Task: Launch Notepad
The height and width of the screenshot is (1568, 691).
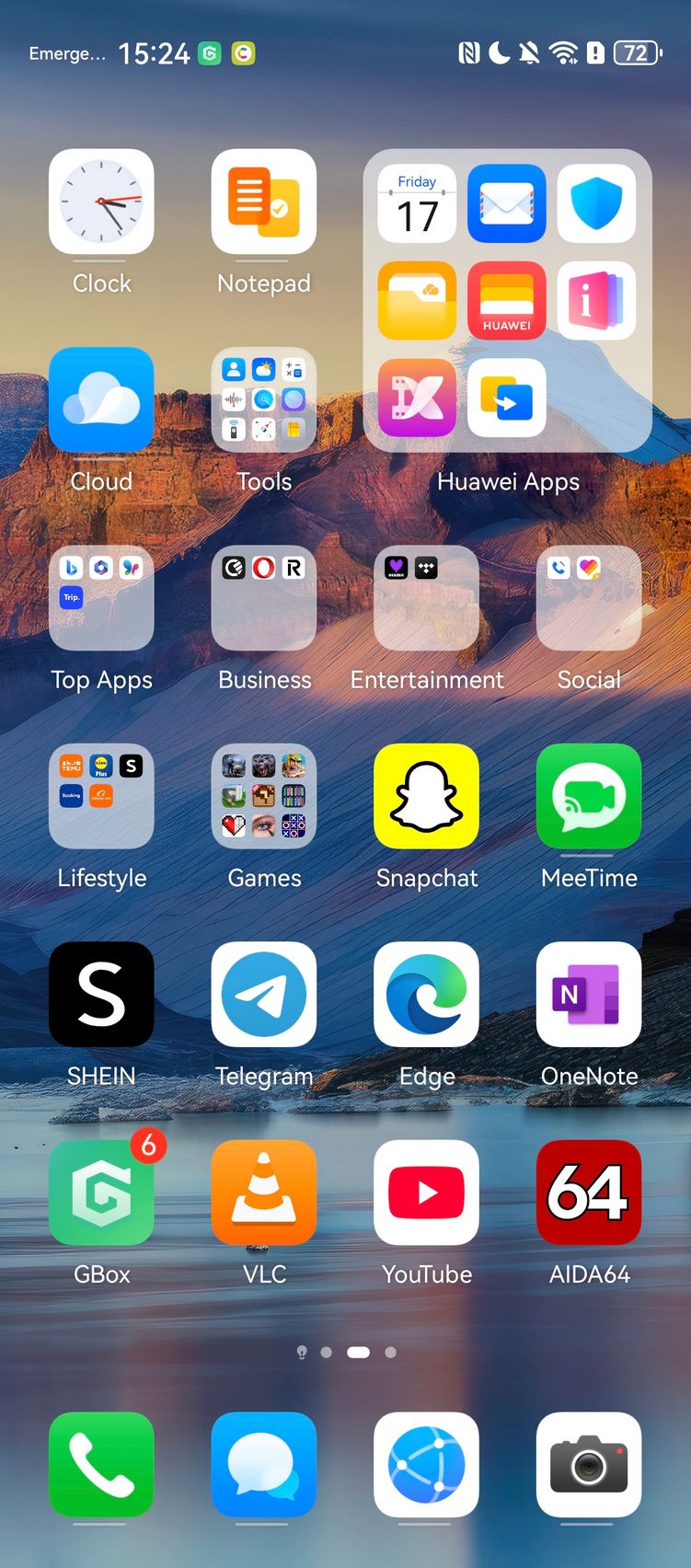Action: pyautogui.click(x=264, y=202)
